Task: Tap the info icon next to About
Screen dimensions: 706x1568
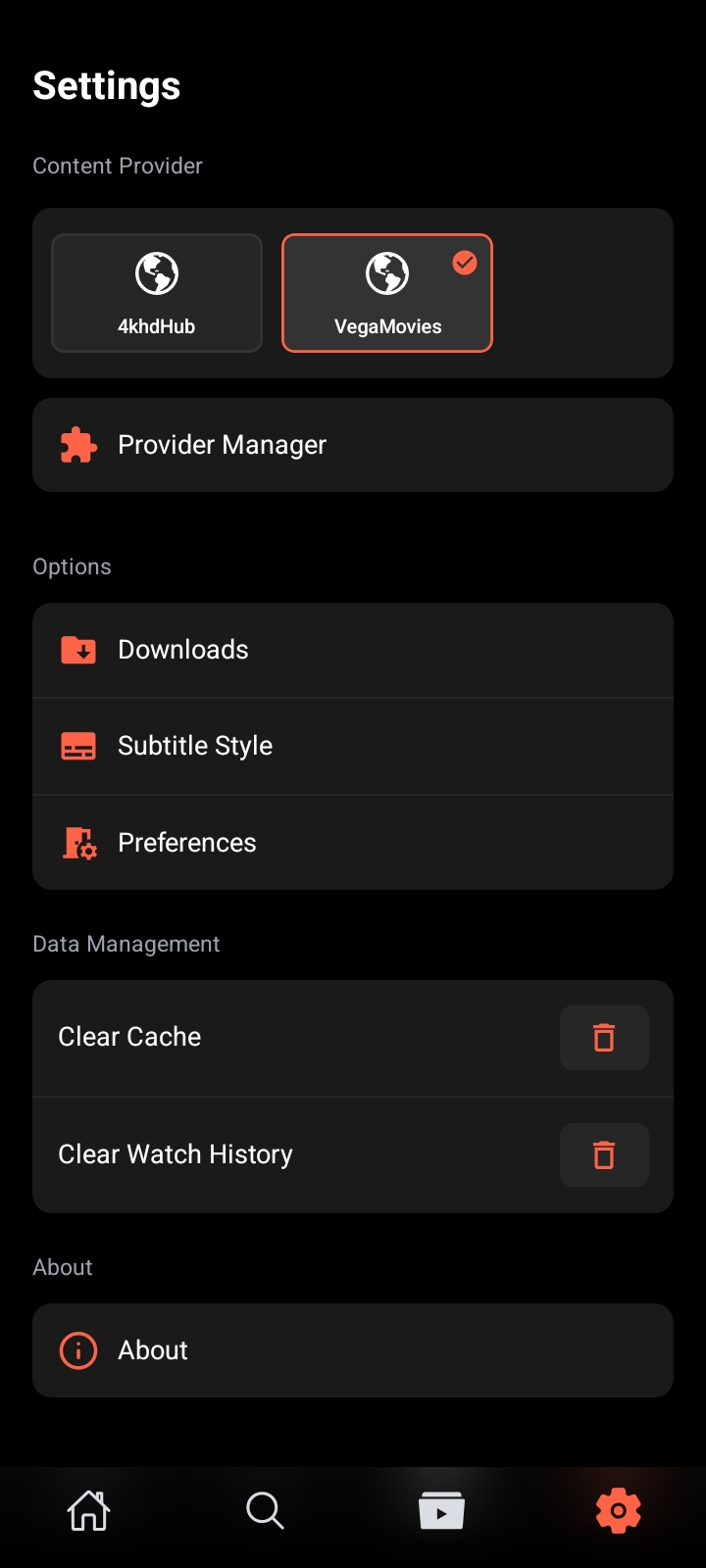Action: [77, 1349]
